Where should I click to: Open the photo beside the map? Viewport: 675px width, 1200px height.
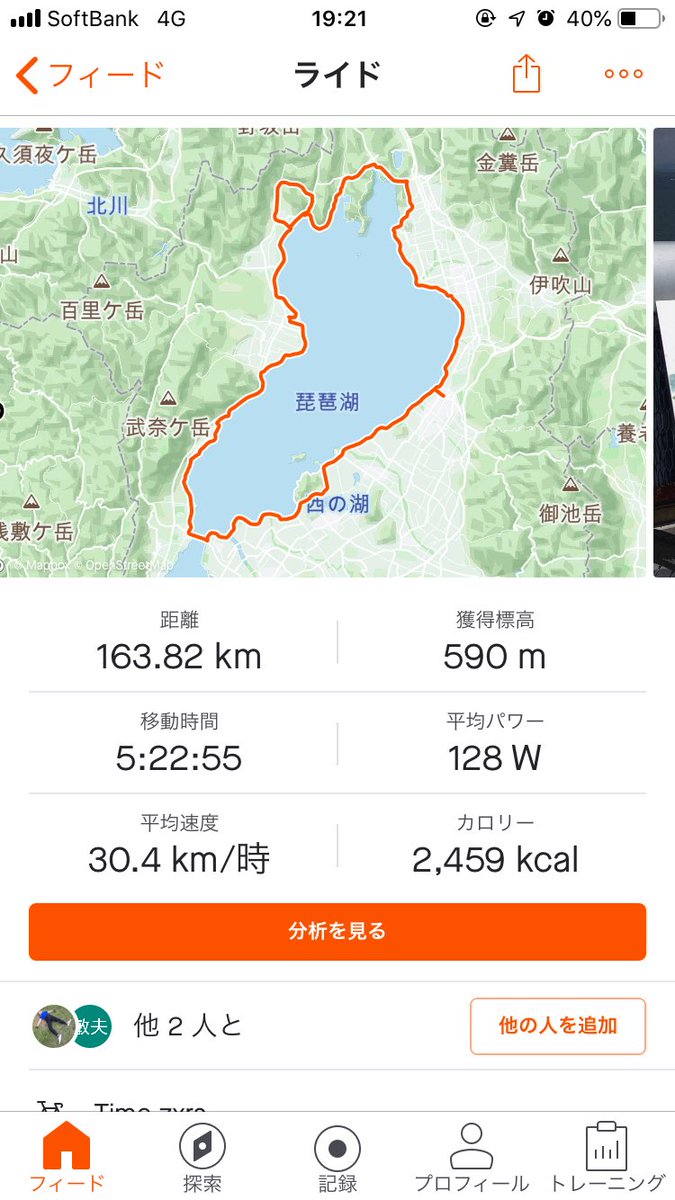664,352
